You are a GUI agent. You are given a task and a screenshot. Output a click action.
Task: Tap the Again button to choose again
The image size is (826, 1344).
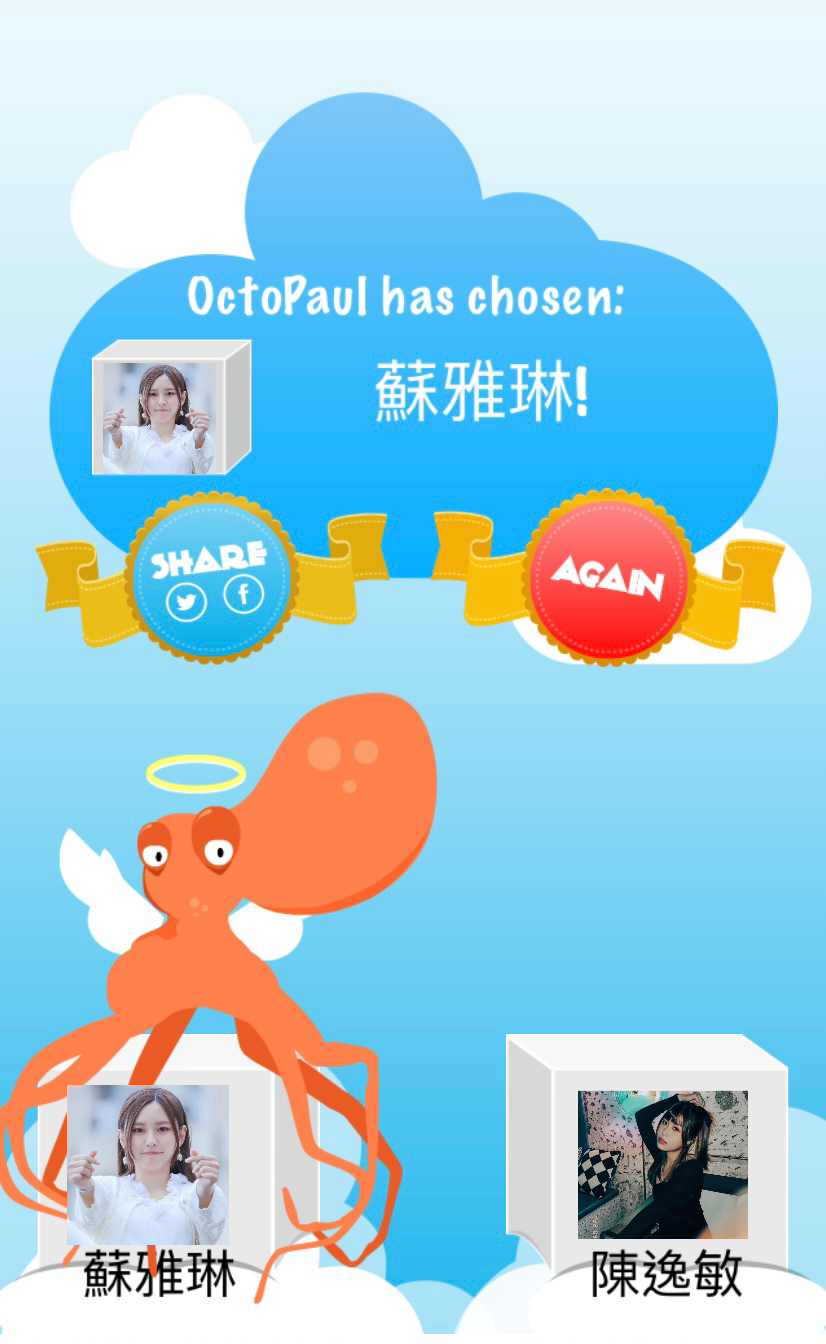(607, 577)
